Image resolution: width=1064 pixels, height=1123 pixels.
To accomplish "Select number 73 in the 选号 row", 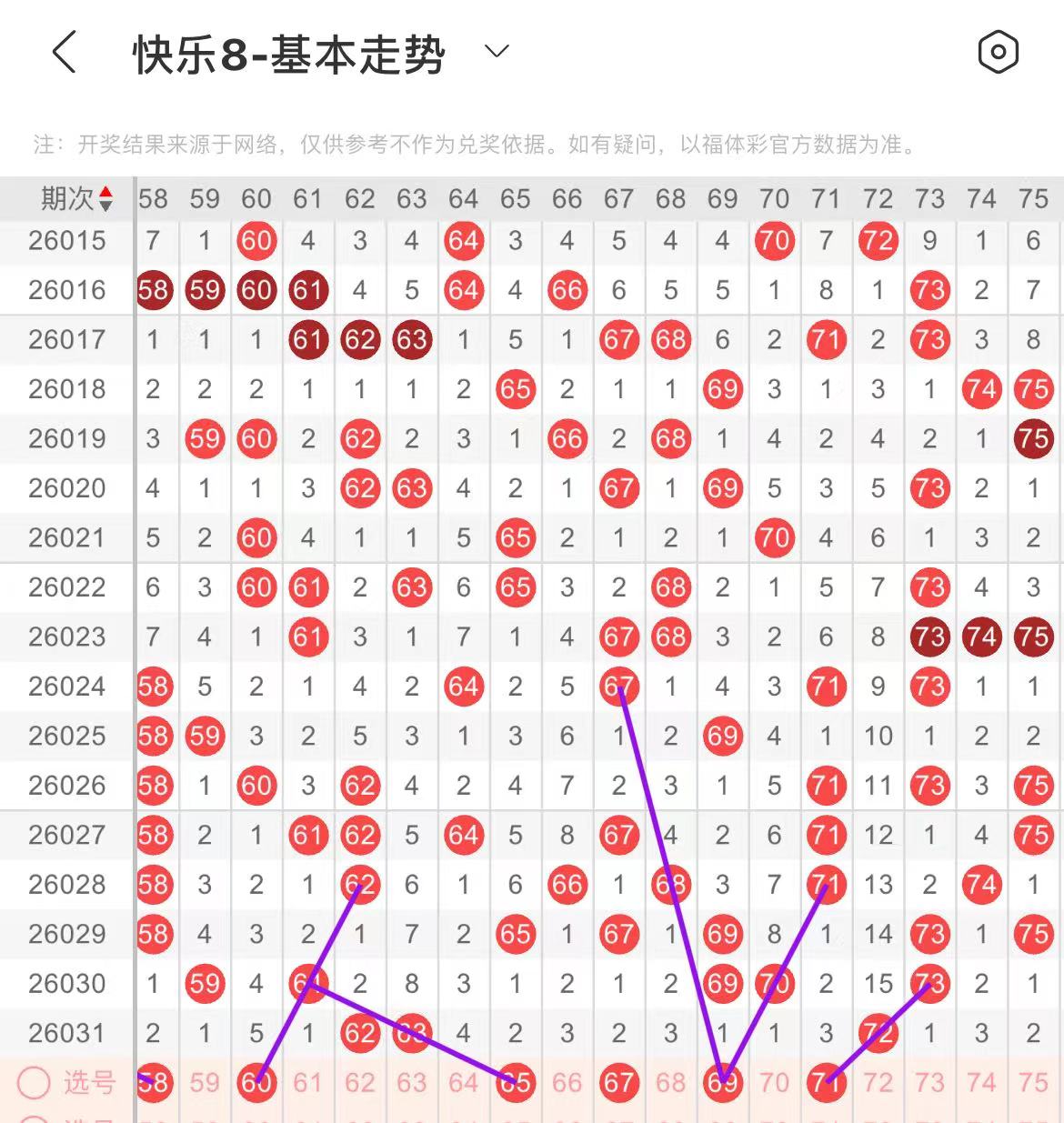I will pyautogui.click(x=929, y=1082).
